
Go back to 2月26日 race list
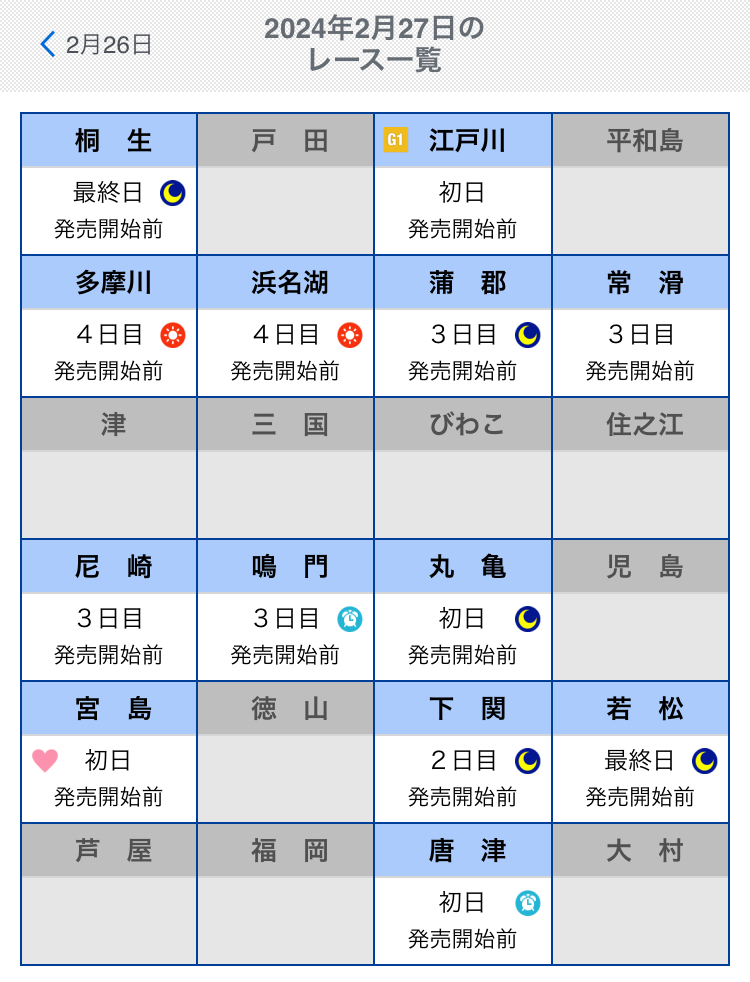coord(96,45)
